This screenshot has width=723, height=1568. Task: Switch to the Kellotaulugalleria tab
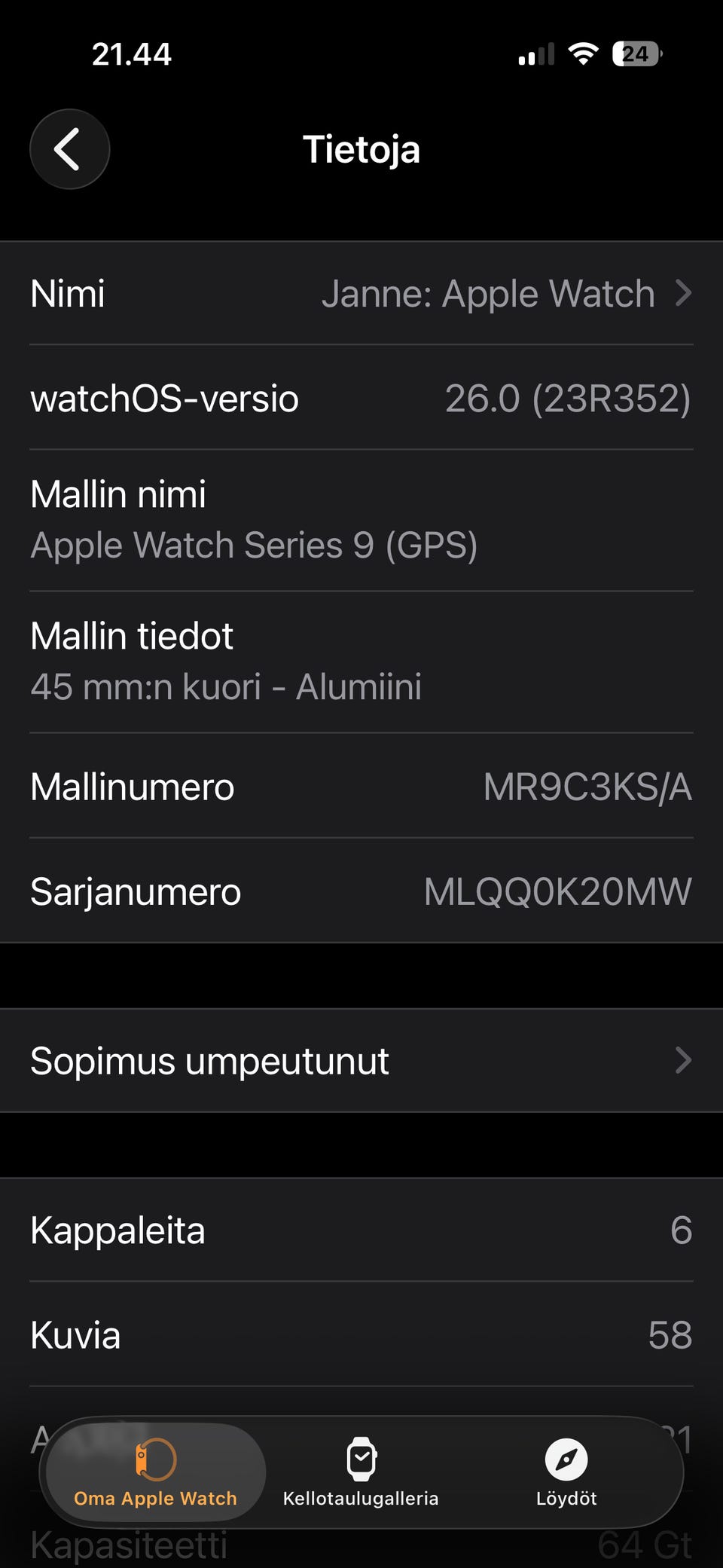click(361, 1472)
